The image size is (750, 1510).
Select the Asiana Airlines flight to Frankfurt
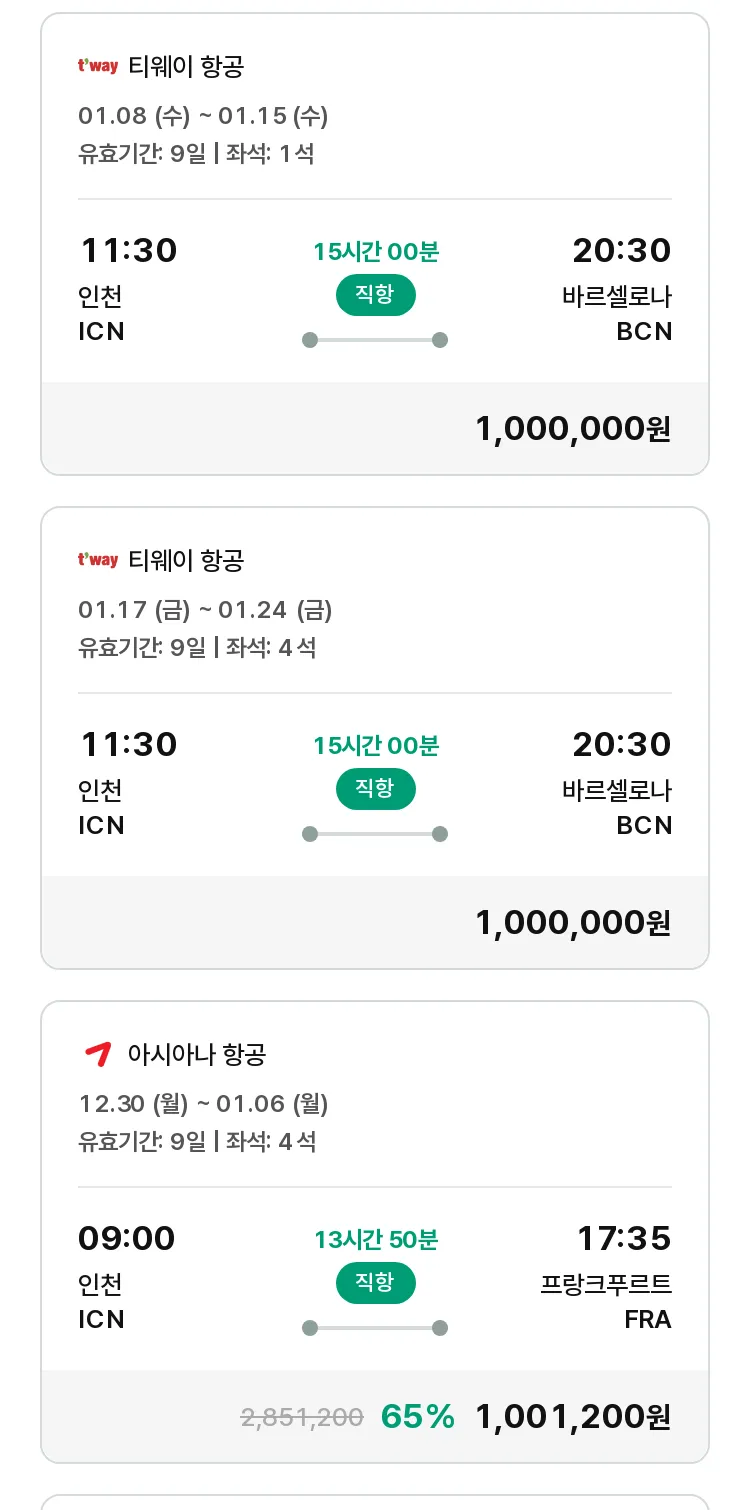coord(375,1232)
